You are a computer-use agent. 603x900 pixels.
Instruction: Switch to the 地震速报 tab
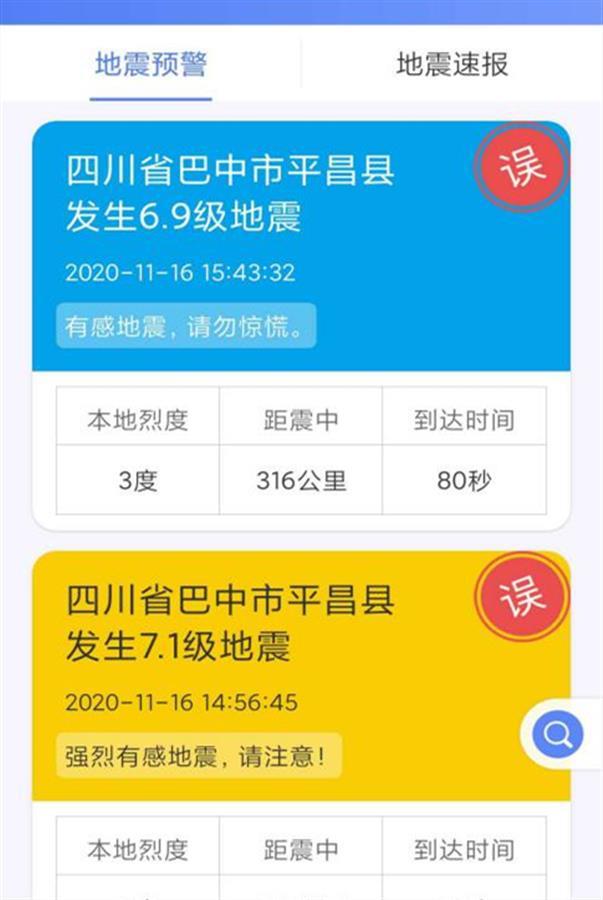click(452, 64)
